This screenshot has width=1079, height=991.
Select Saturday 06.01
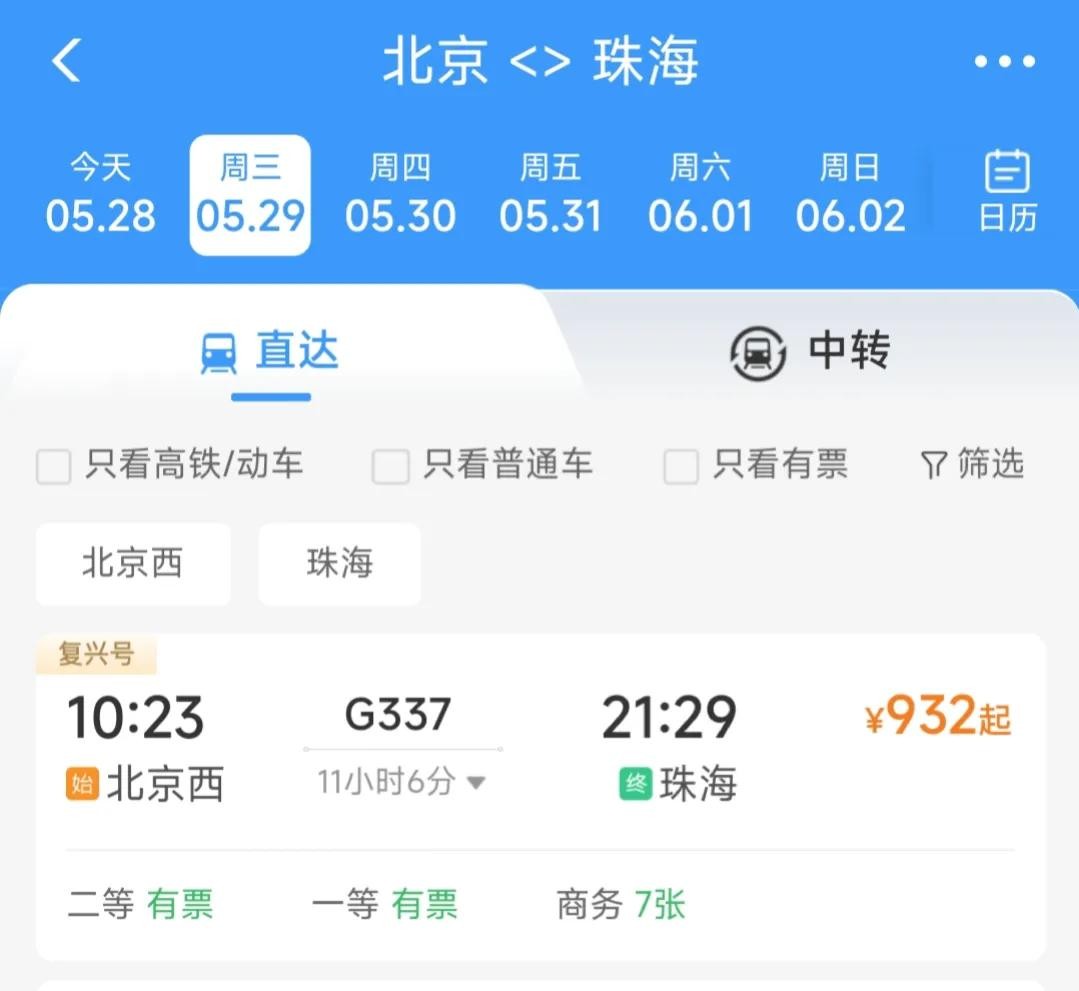pyautogui.click(x=699, y=195)
